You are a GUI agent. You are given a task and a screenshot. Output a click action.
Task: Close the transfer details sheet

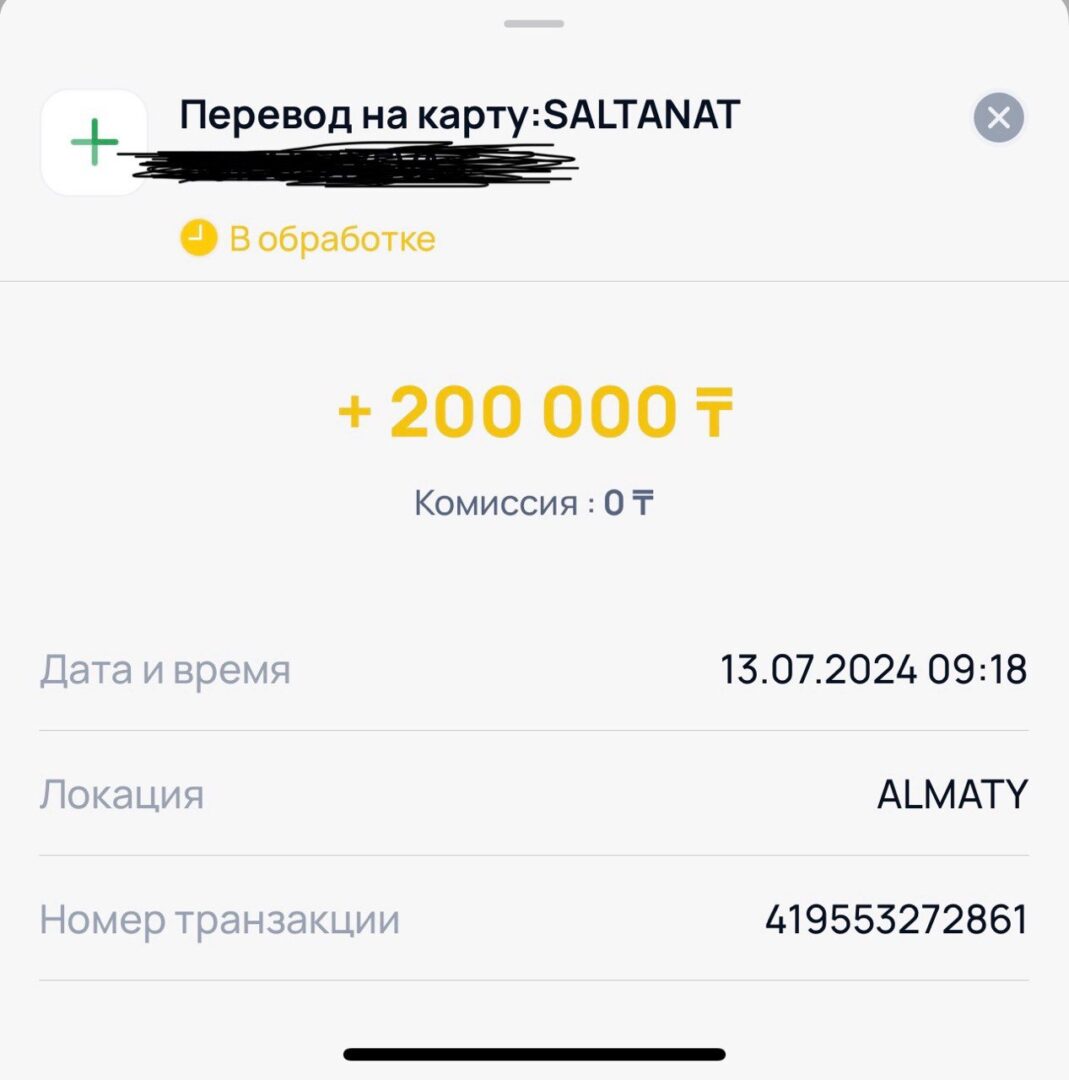coord(998,119)
